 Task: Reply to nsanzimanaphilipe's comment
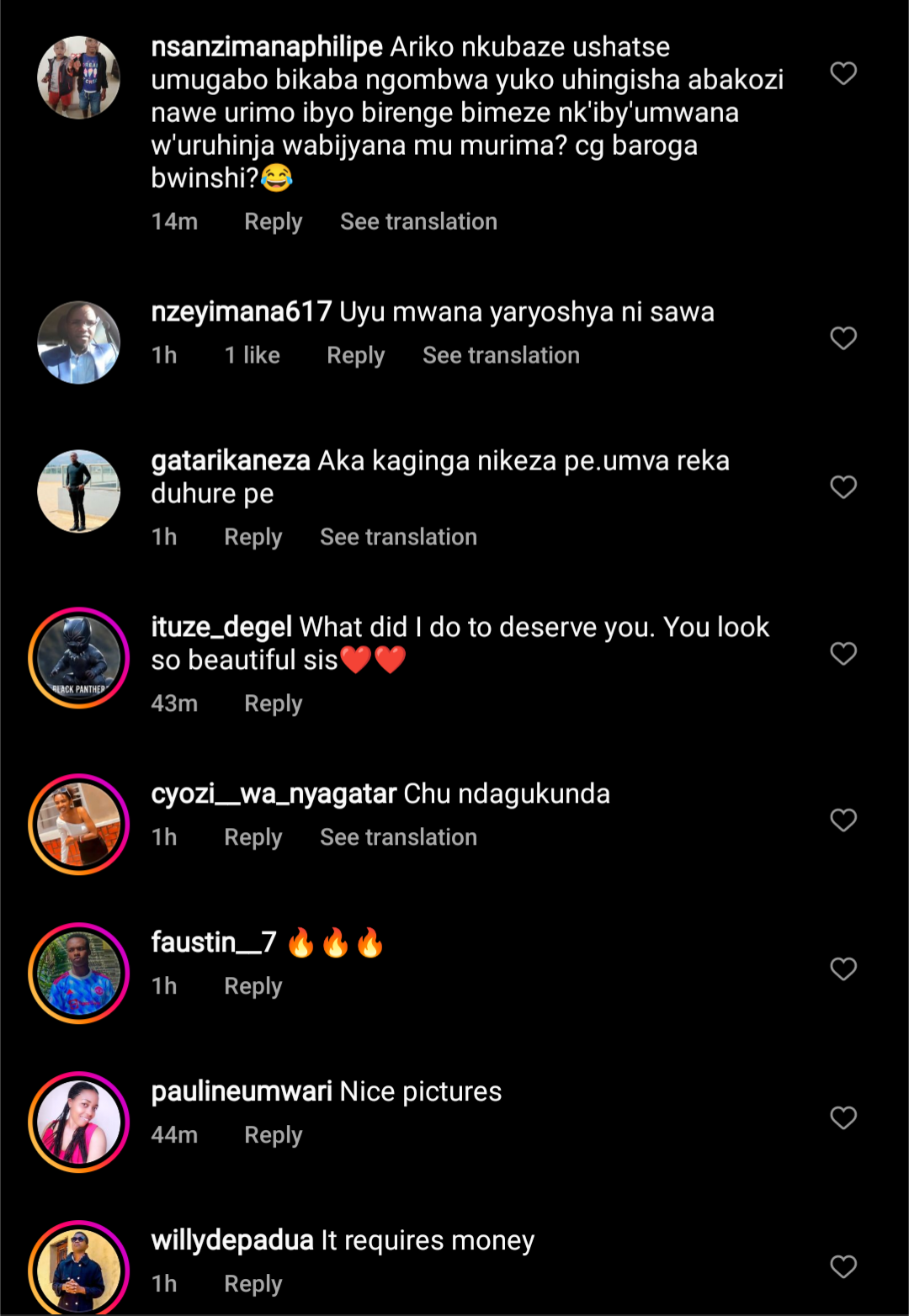pos(273,222)
